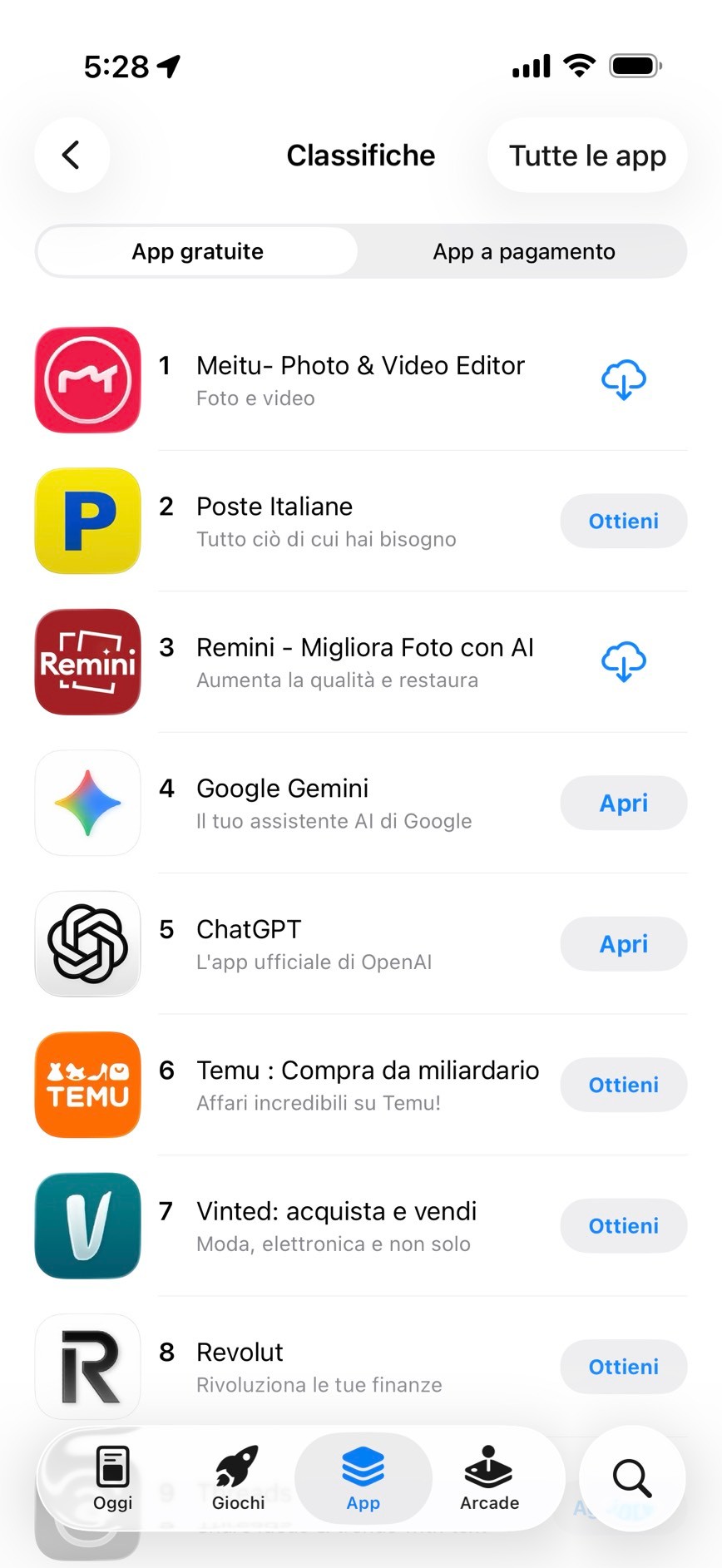This screenshot has width=722, height=1568.
Task: Redownload Meitu via the cloud icon
Action: pos(624,380)
